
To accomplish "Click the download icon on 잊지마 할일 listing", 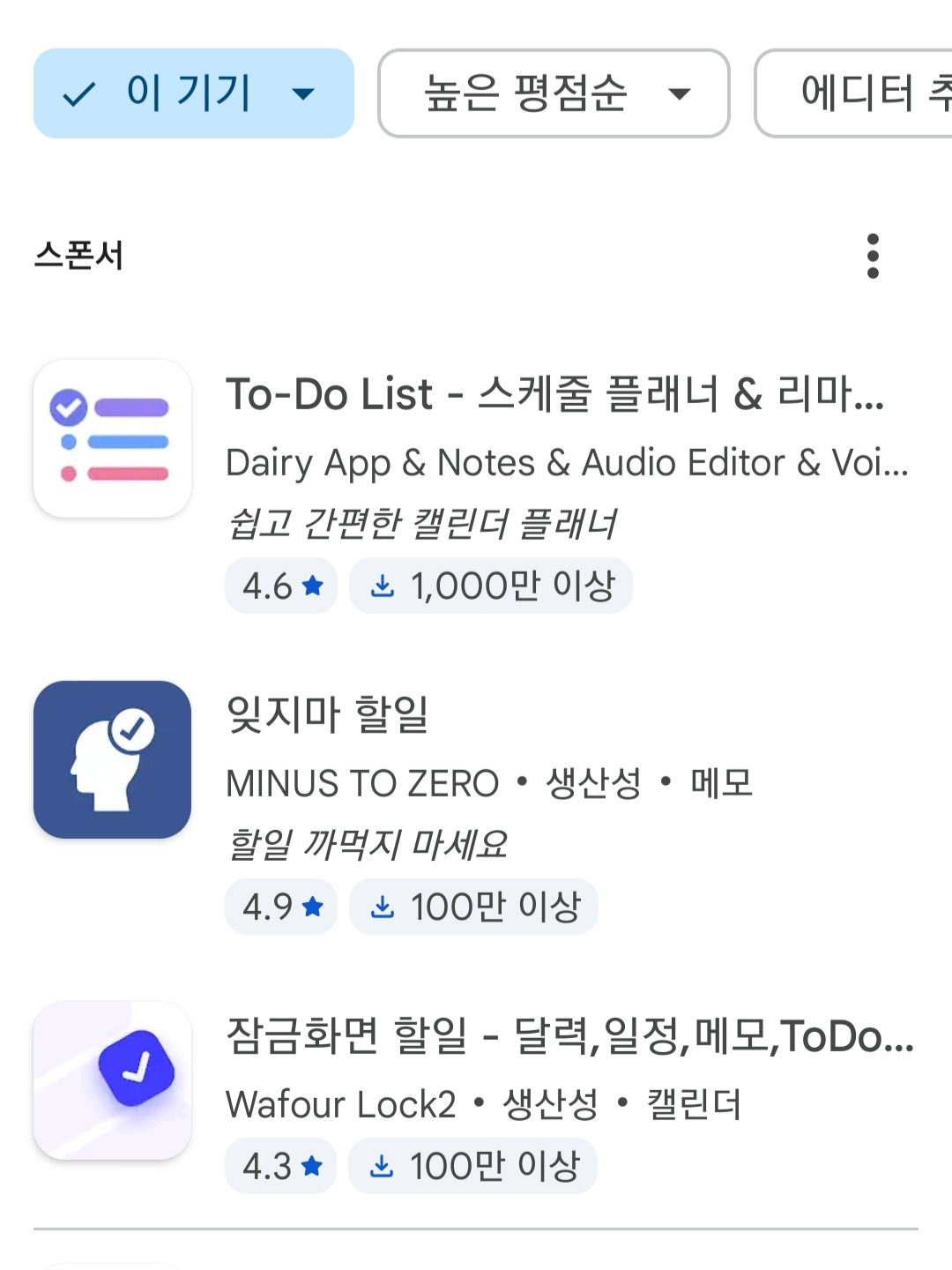I will [x=383, y=906].
